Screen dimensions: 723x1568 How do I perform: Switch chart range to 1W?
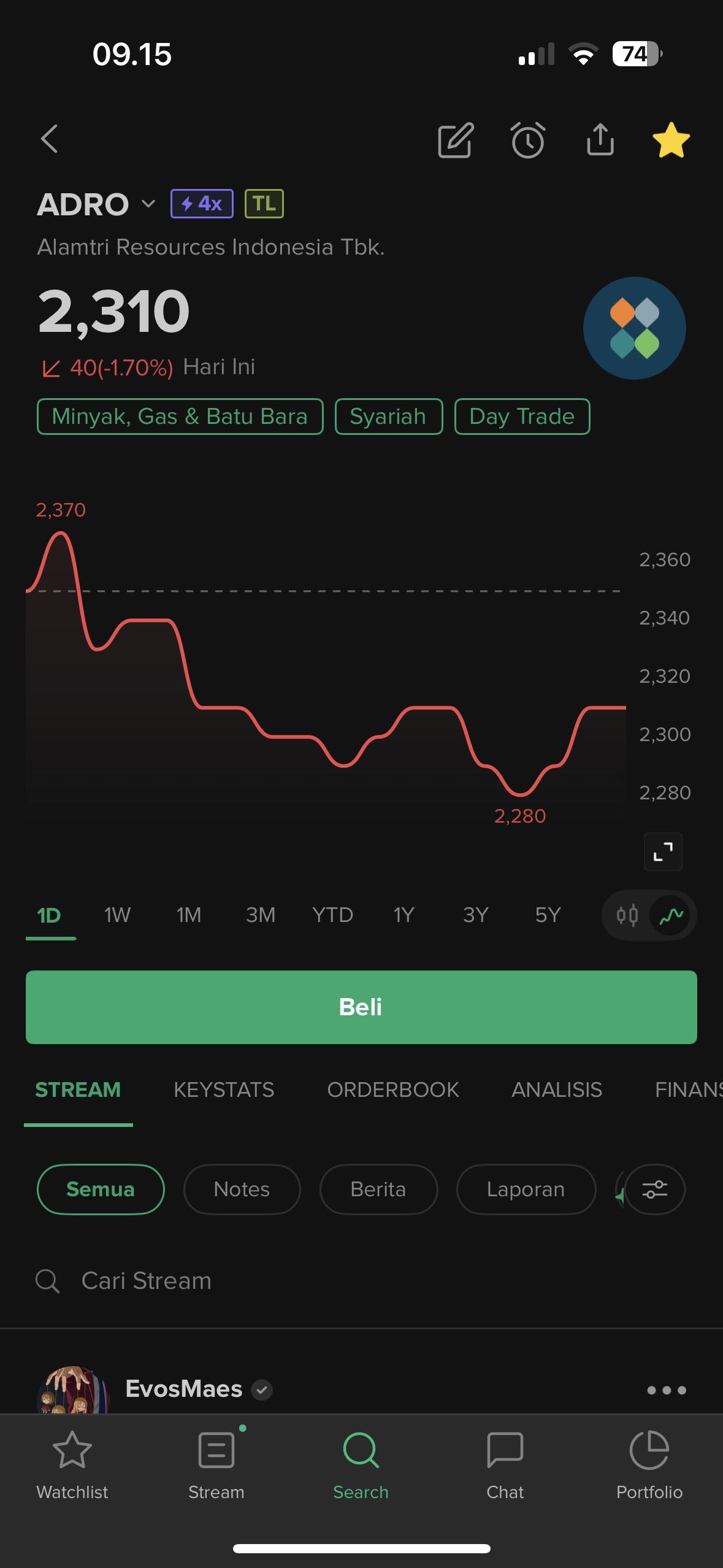coord(117,915)
